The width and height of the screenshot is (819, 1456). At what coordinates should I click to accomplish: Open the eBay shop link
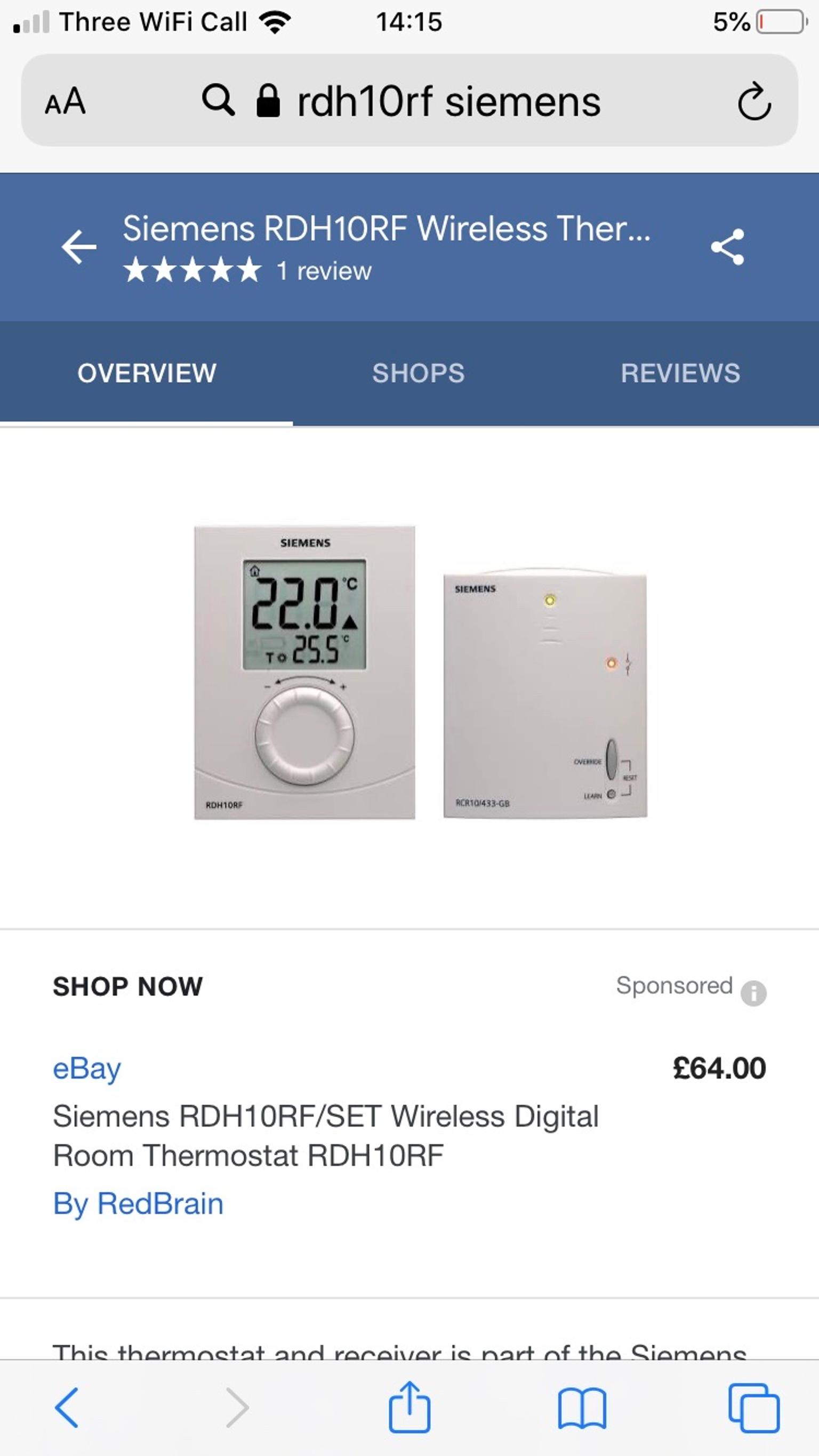(x=86, y=1068)
